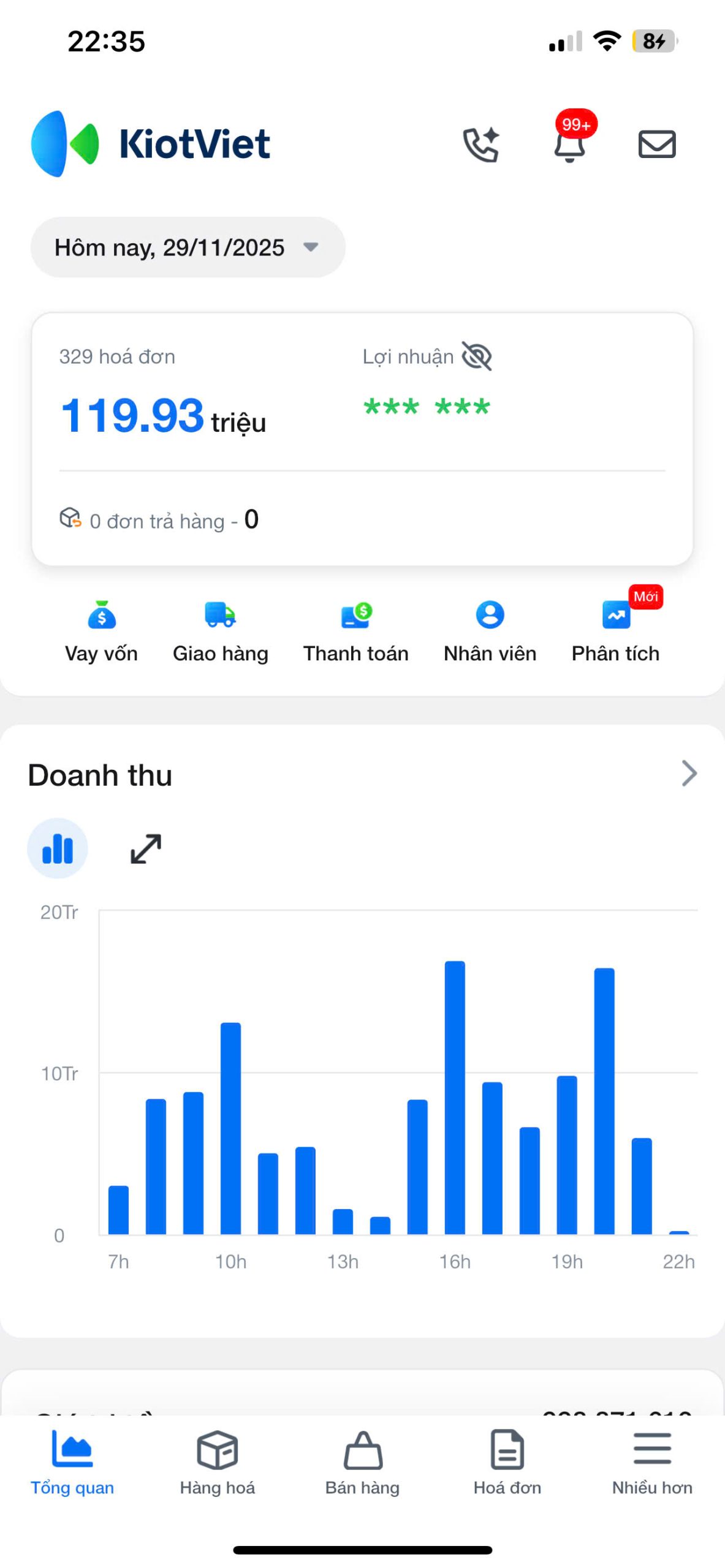Open the Thanh toán shortcut

click(355, 631)
